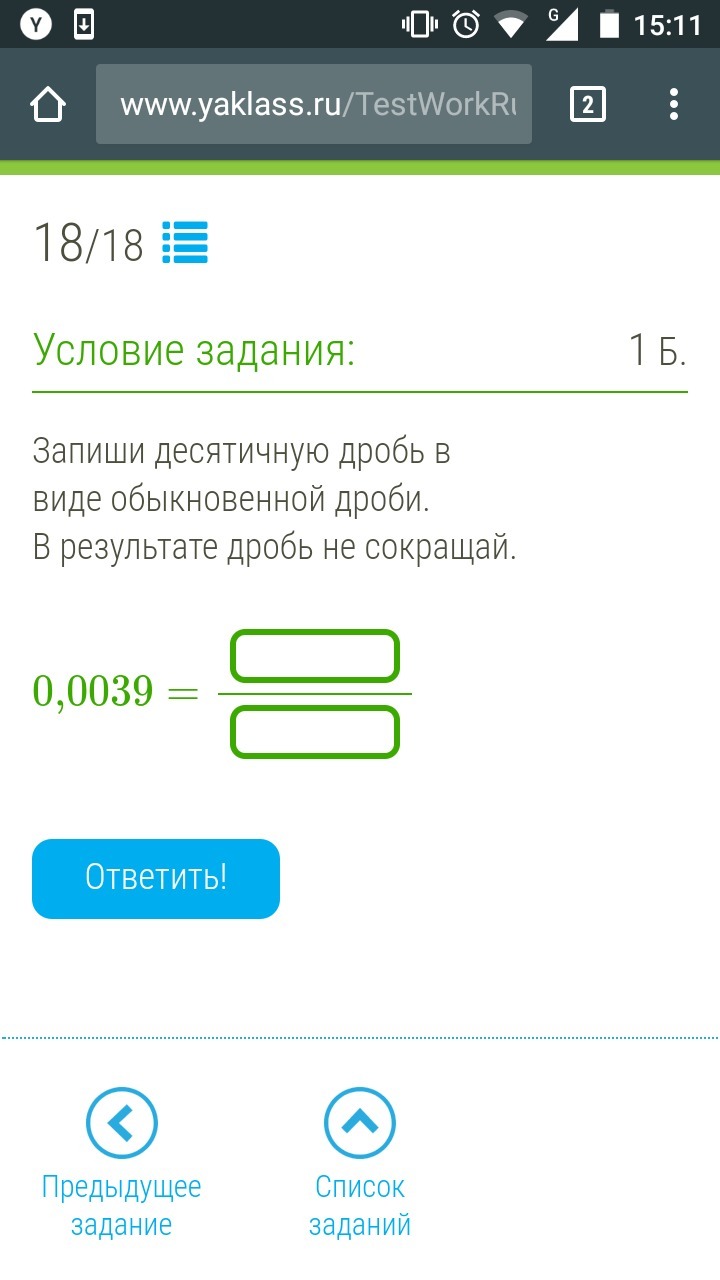Go to the browser home page
This screenshot has height=1280, width=720.
(48, 104)
